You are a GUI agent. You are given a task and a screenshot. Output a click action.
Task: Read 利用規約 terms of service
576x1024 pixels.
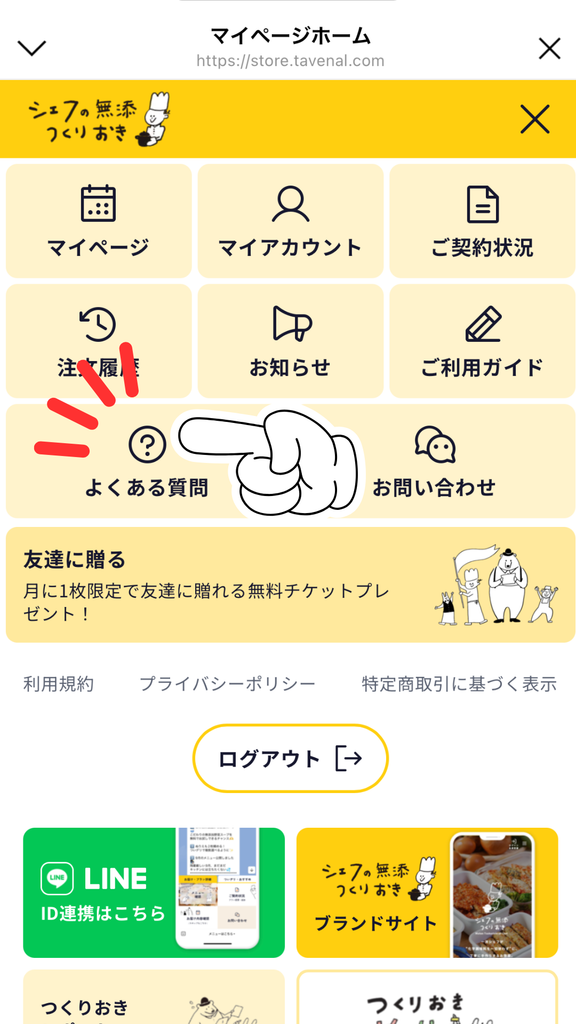pyautogui.click(x=59, y=684)
